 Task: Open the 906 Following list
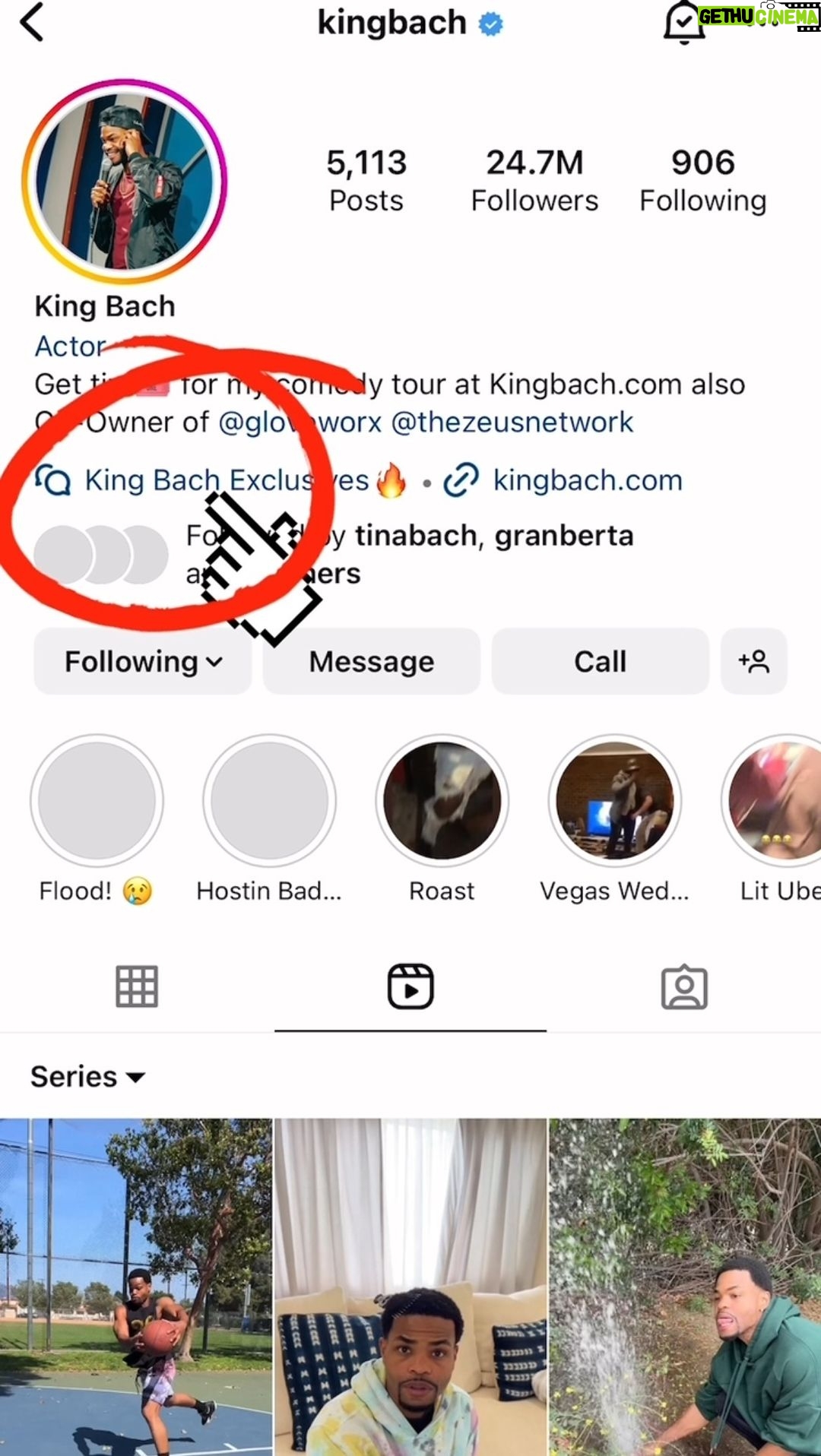[x=702, y=181]
